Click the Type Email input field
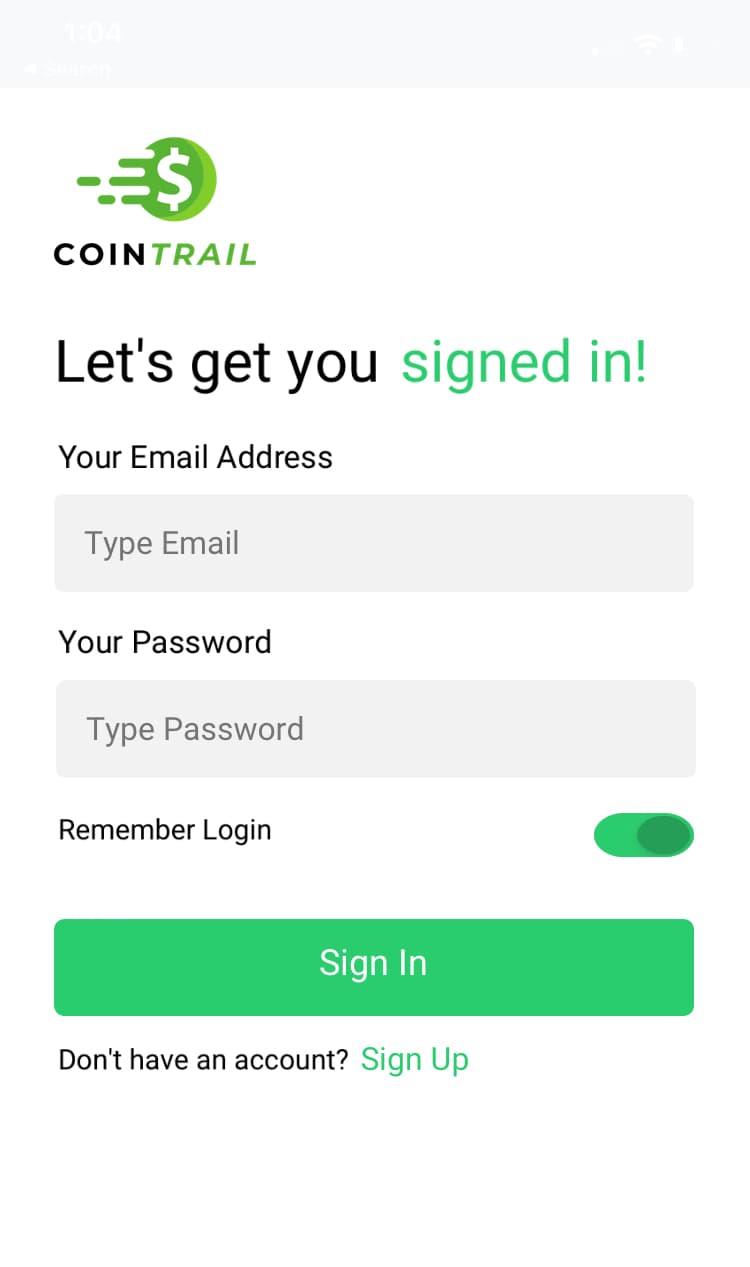Viewport: 750px width, 1267px height. coord(374,543)
